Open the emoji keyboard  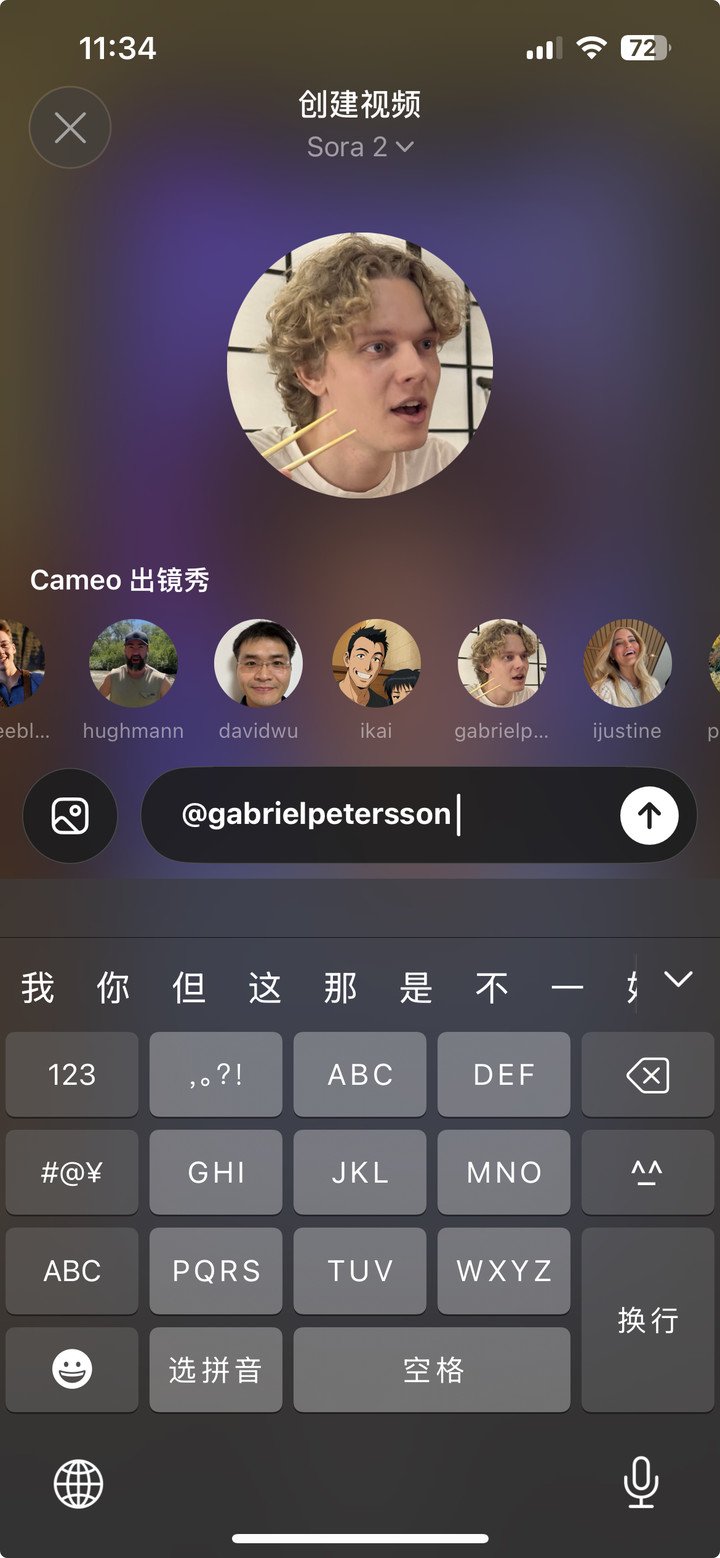pyautogui.click(x=72, y=1369)
